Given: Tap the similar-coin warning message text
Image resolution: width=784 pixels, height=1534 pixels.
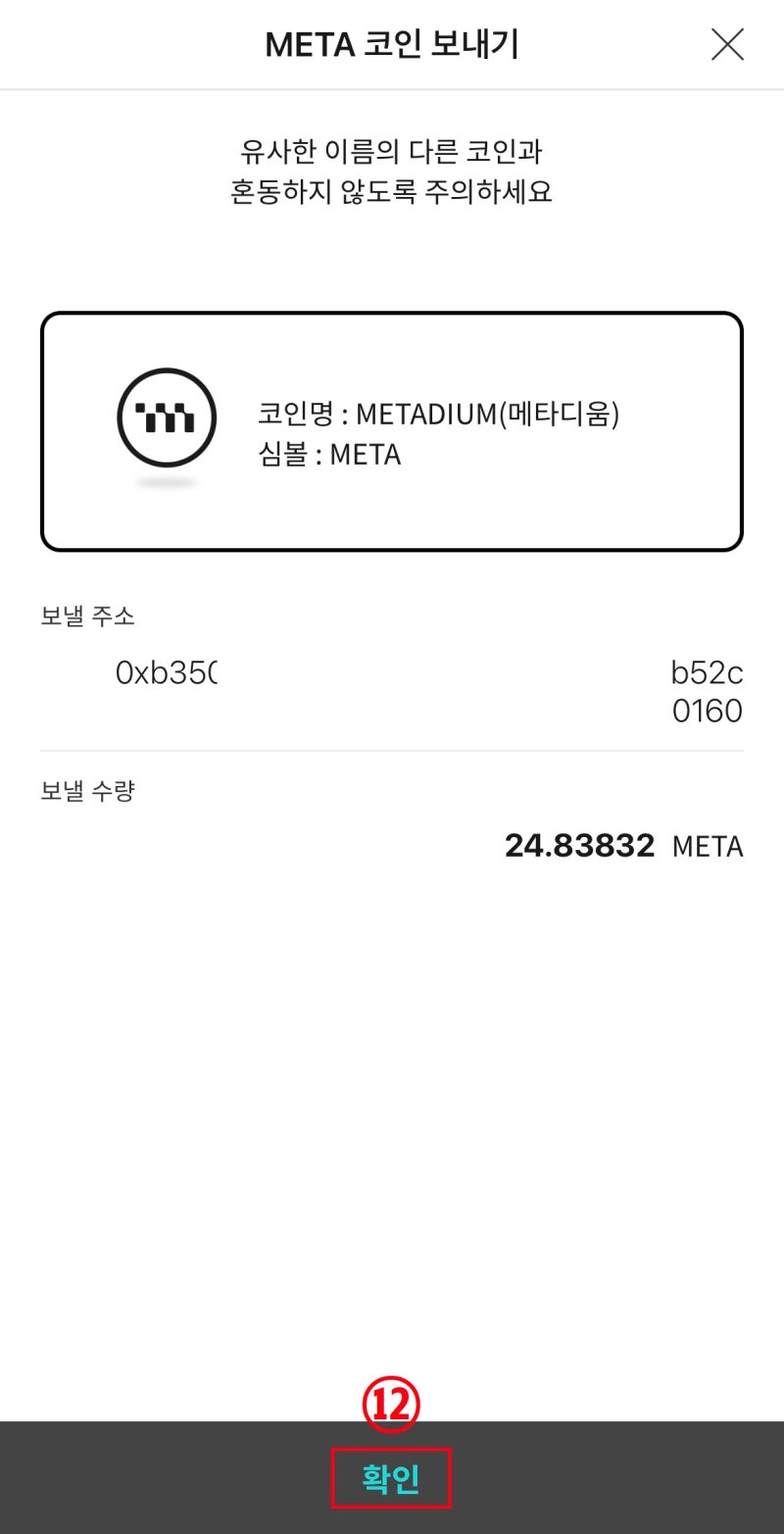Looking at the screenshot, I should 392,173.
